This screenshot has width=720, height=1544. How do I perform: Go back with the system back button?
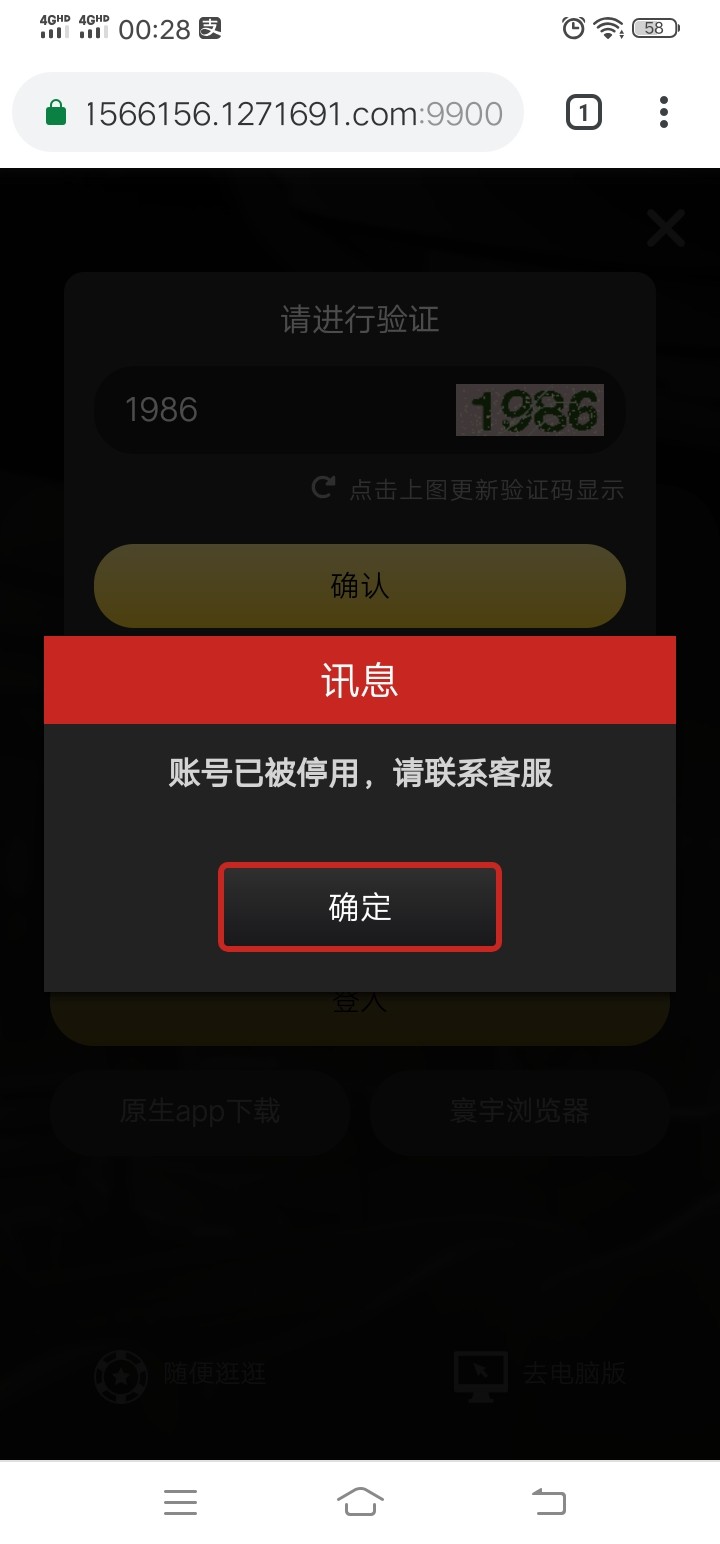click(548, 1500)
